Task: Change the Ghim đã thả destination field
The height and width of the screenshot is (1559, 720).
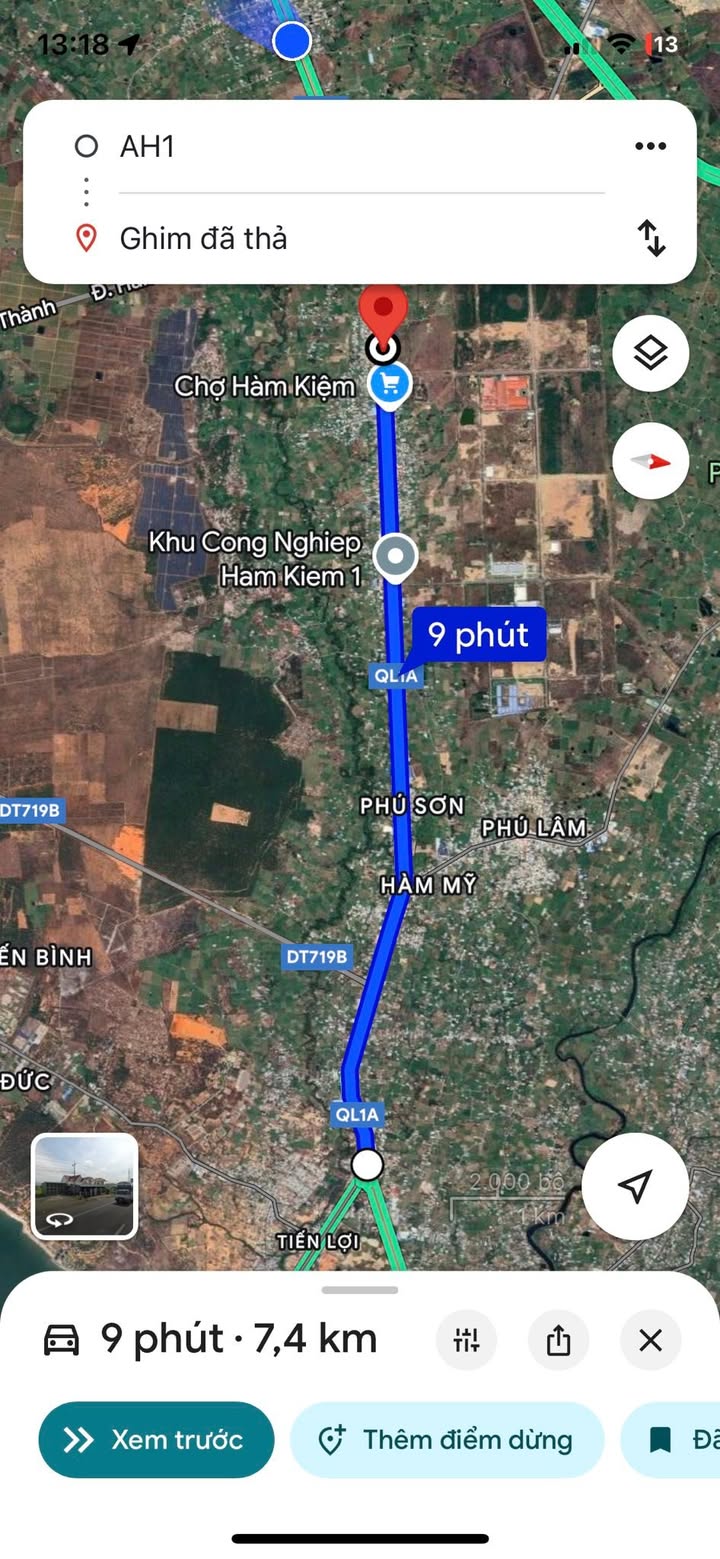Action: click(360, 238)
